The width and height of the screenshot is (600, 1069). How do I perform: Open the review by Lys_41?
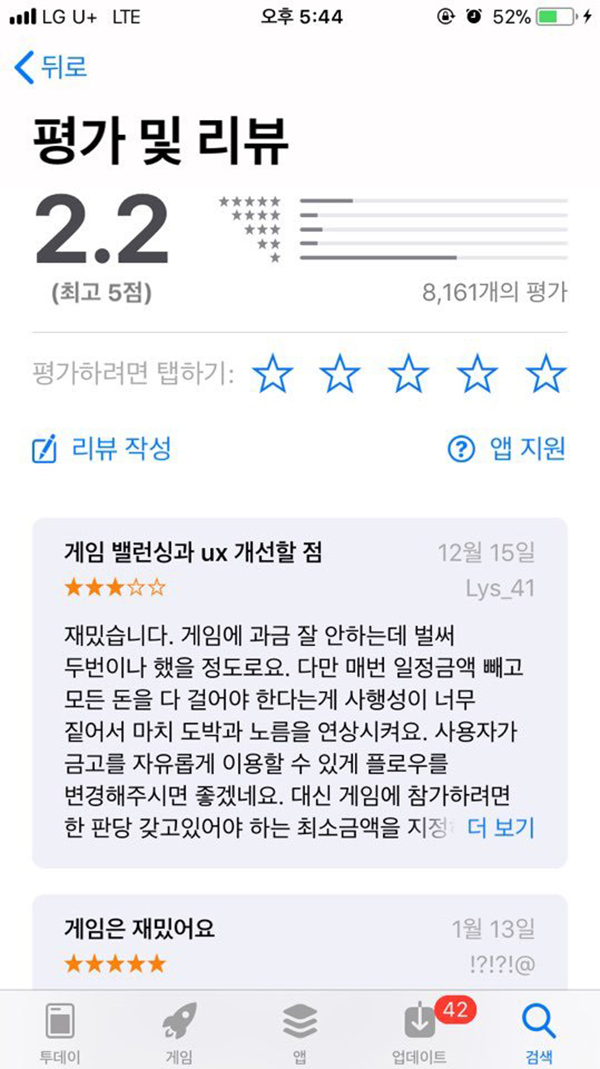coord(299,690)
